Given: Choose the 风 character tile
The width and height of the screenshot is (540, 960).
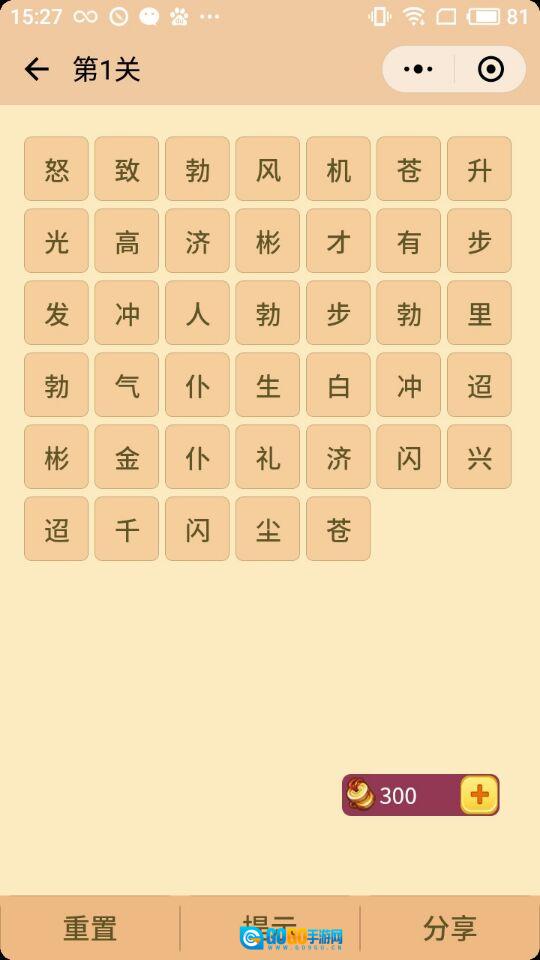Looking at the screenshot, I should pos(268,169).
